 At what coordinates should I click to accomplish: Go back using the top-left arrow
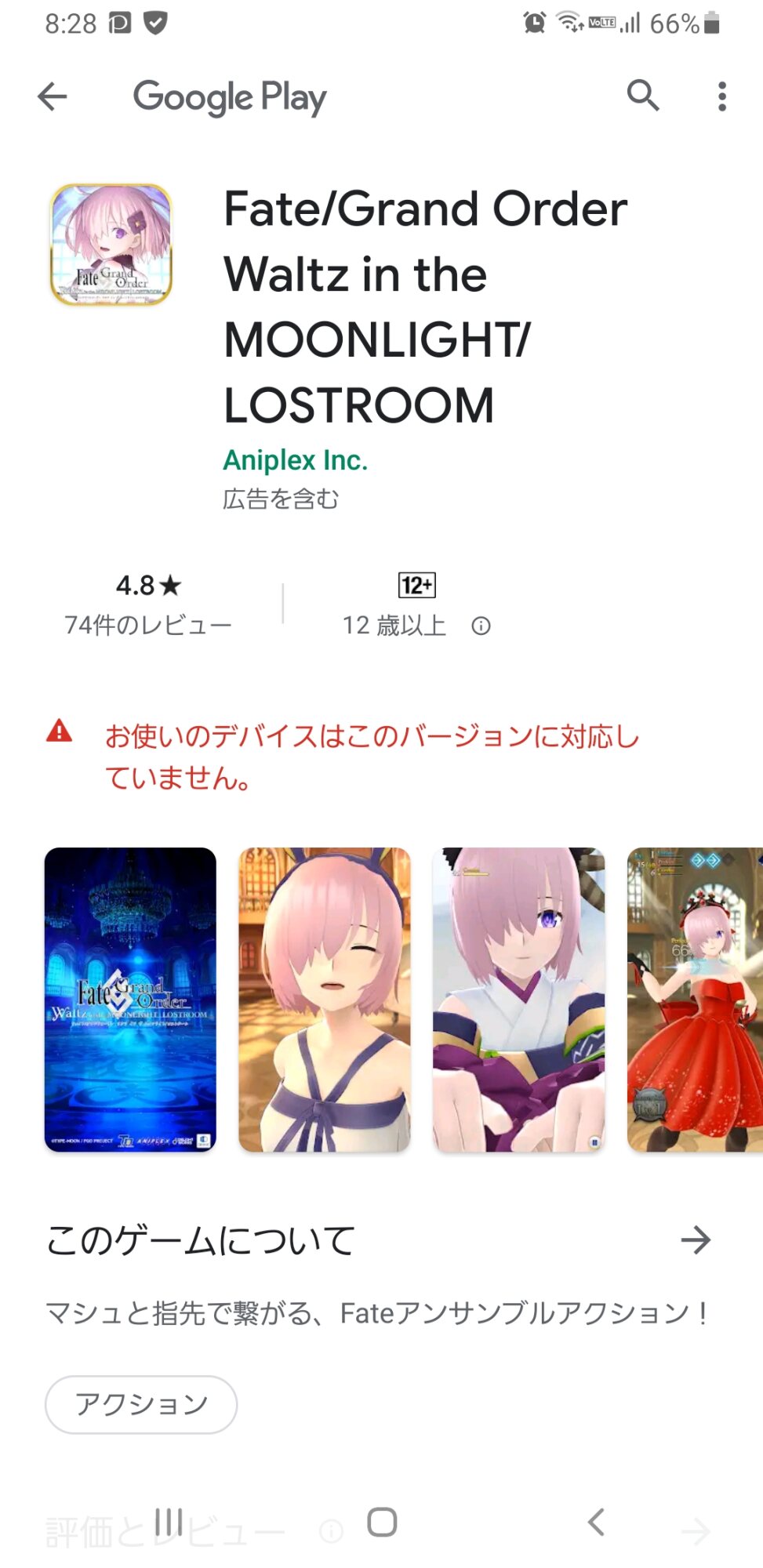(53, 97)
